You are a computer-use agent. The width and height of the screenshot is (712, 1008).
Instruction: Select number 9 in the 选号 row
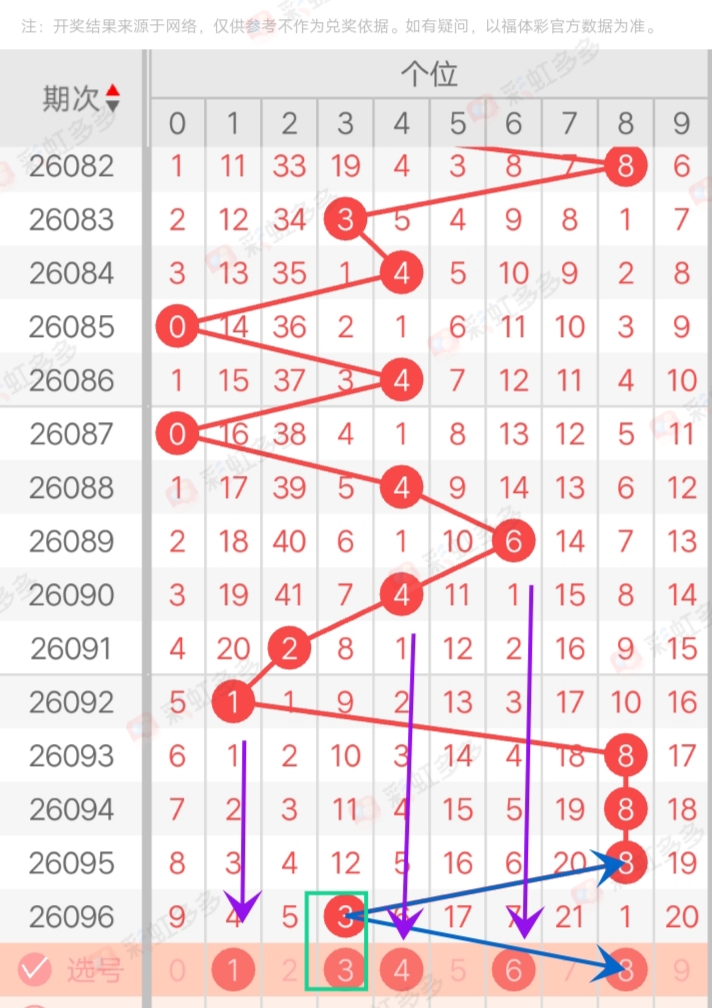pos(681,968)
